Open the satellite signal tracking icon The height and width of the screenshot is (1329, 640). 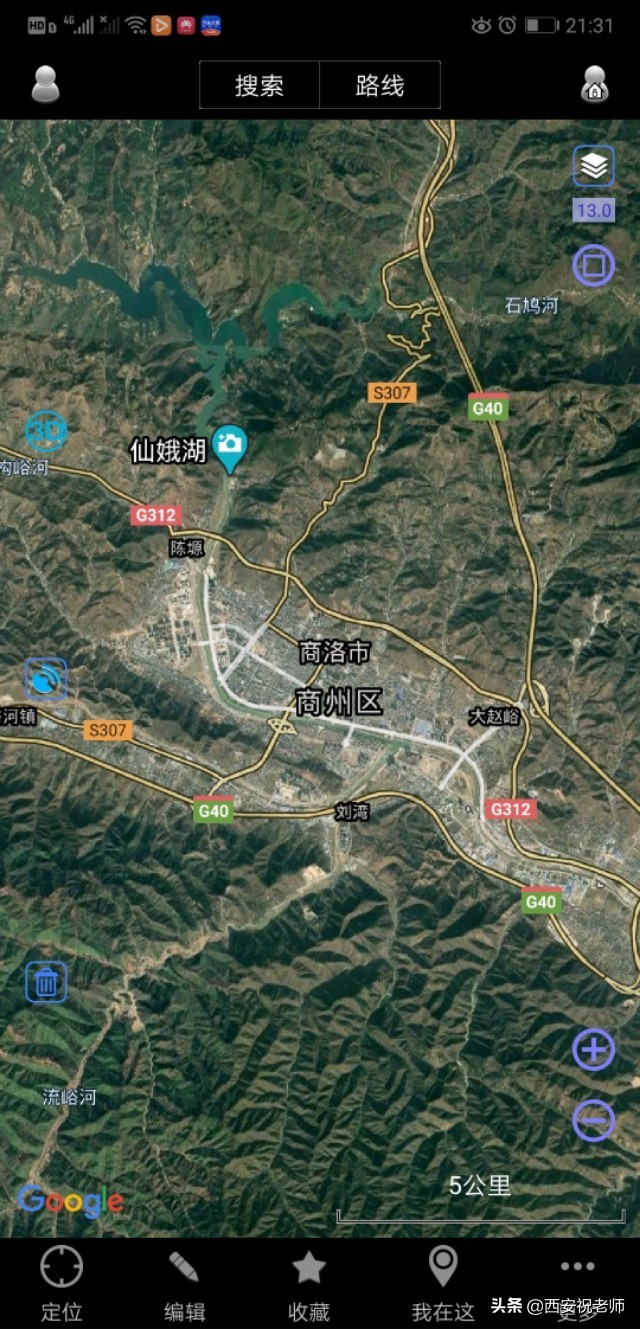(x=46, y=679)
